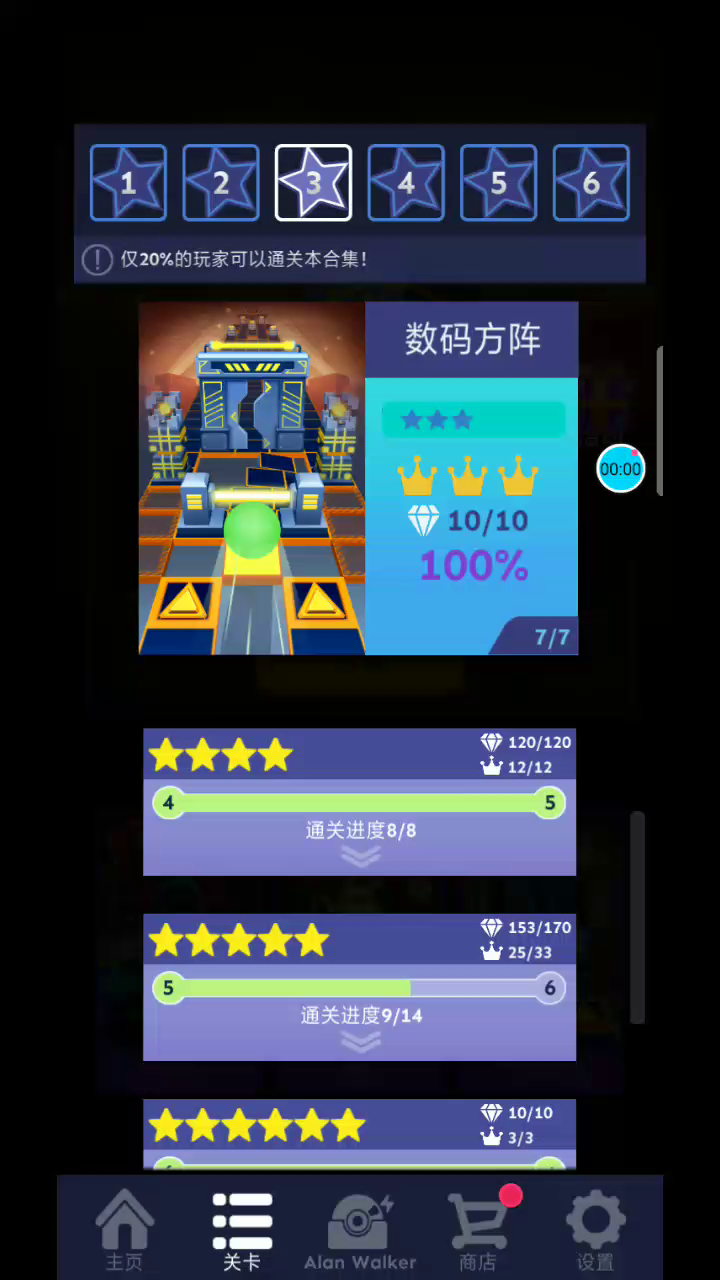Viewport: 720px width, 1280px height.
Task: Switch to the 关卡 levels tab
Action: click(242, 1230)
